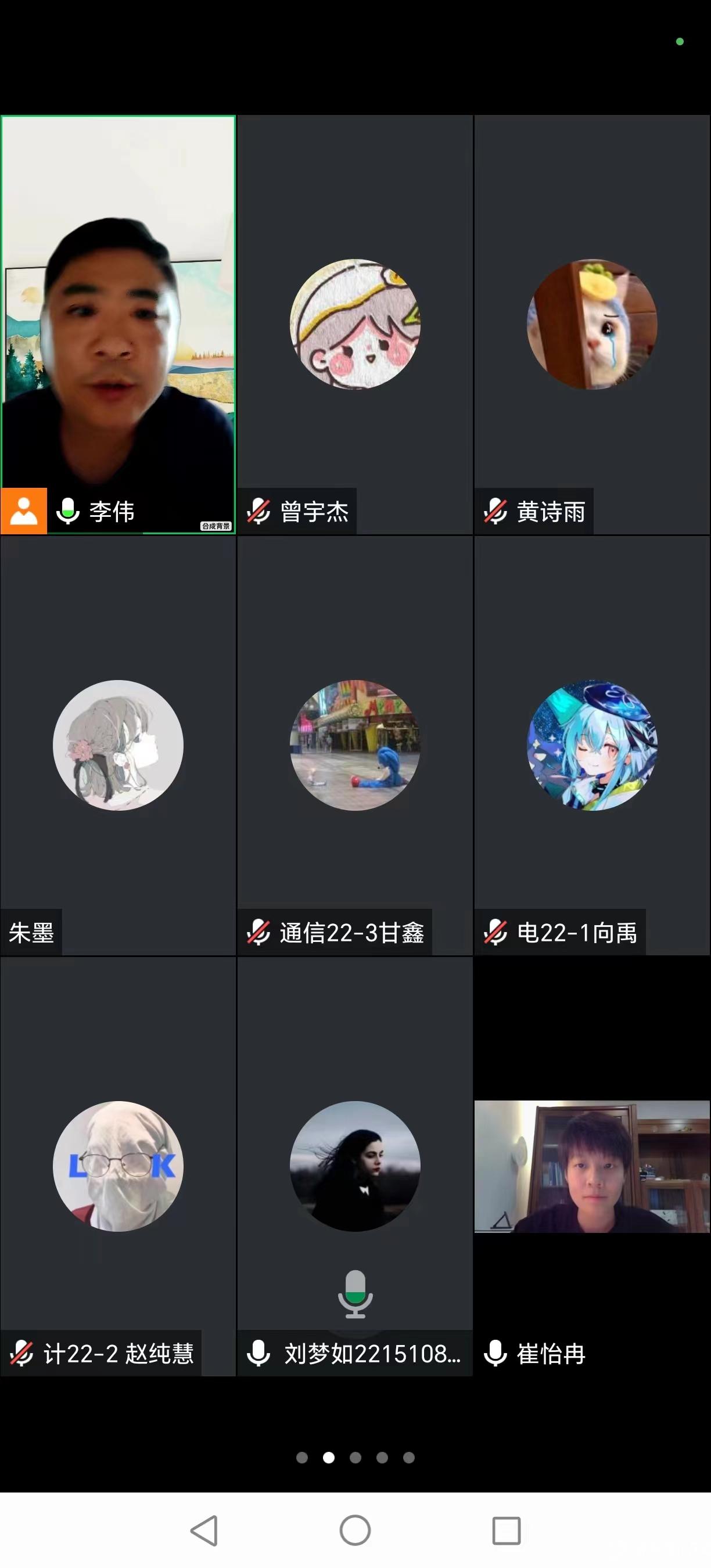Open the 计22-2 赵纯慧 tile
Viewport: 711px width, 1568px height.
tap(118, 1166)
